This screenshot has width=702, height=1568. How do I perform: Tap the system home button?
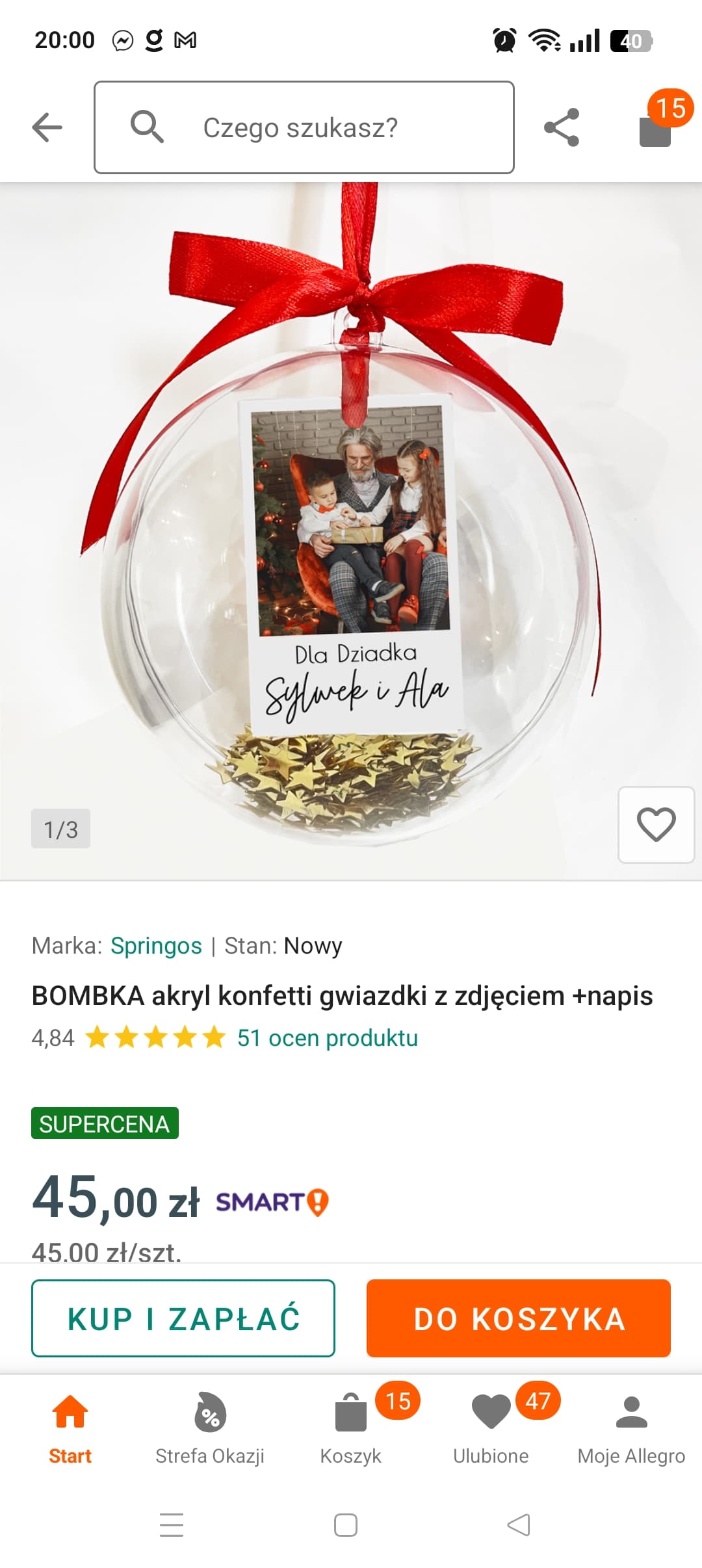pyautogui.click(x=346, y=1525)
